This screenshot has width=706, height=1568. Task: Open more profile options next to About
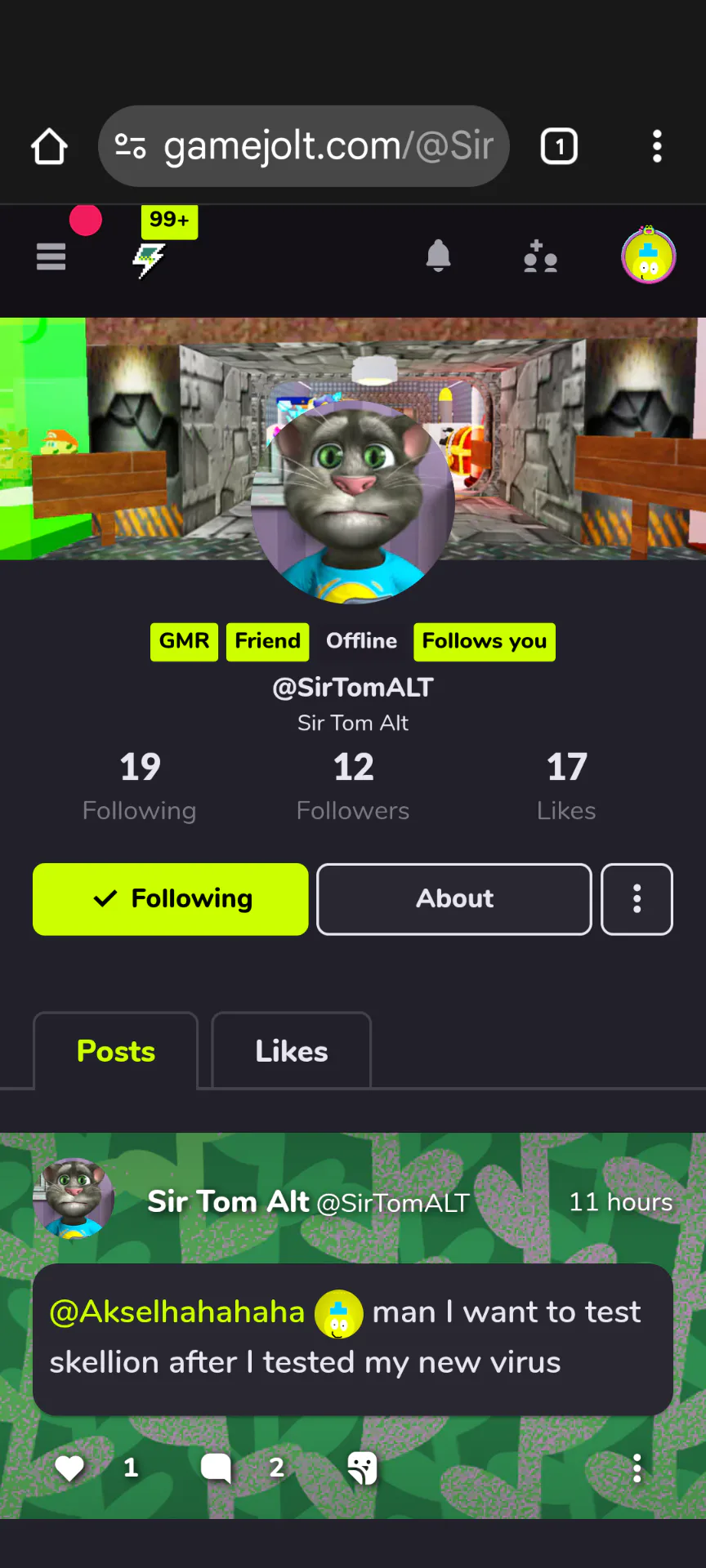click(x=637, y=899)
